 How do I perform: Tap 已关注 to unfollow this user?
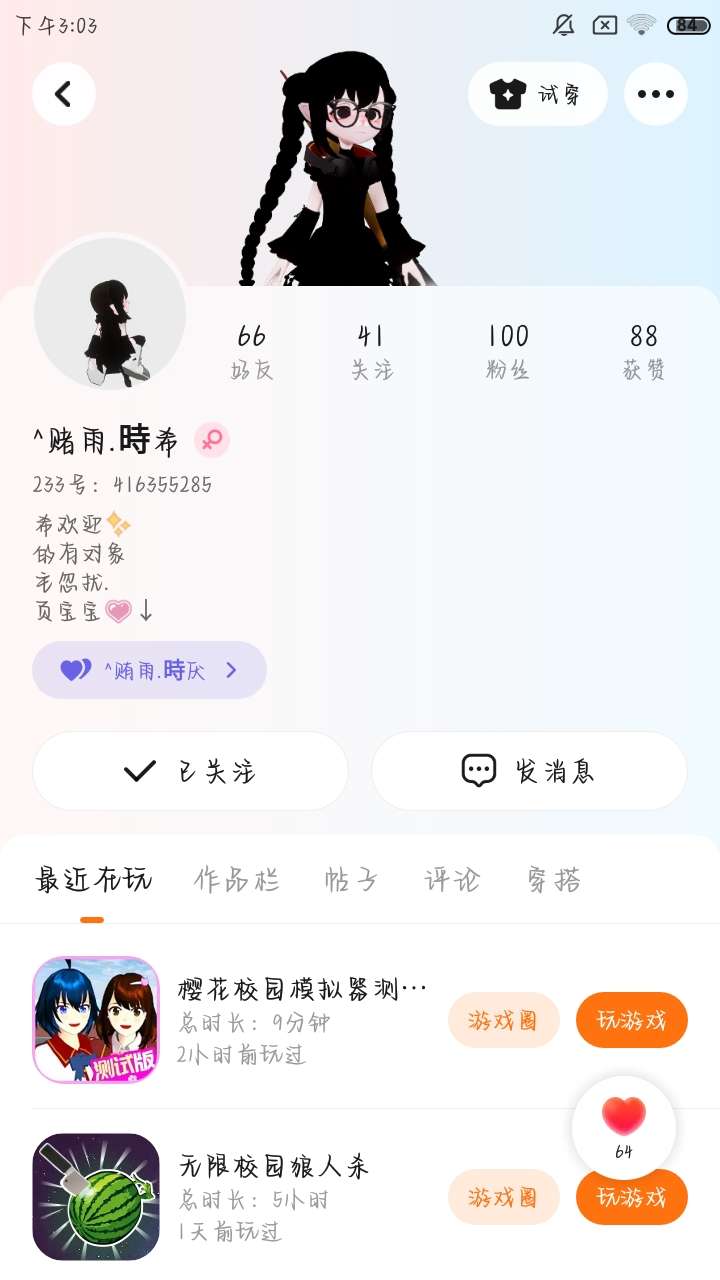[190, 771]
